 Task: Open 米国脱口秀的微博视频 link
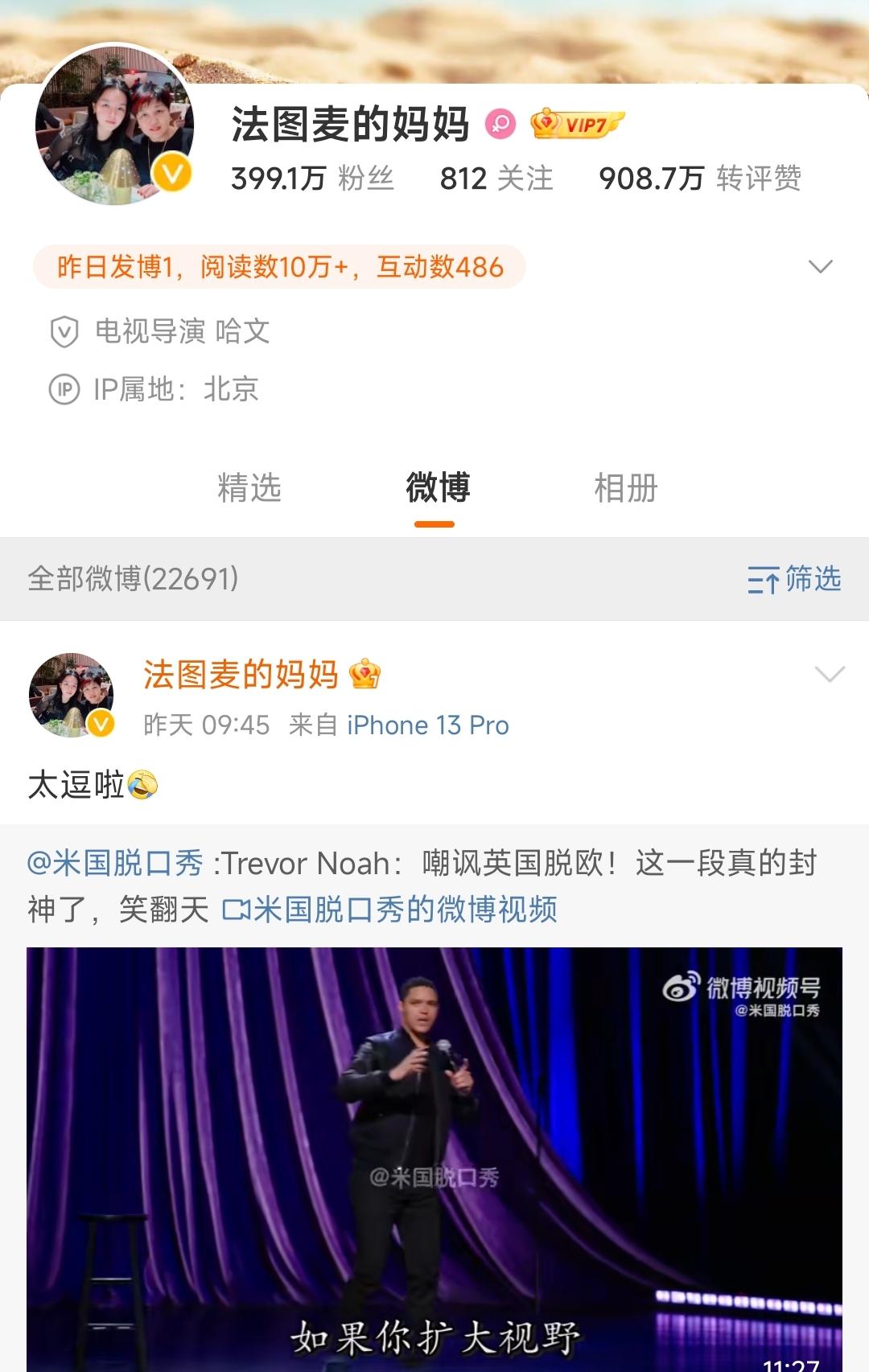point(390,910)
